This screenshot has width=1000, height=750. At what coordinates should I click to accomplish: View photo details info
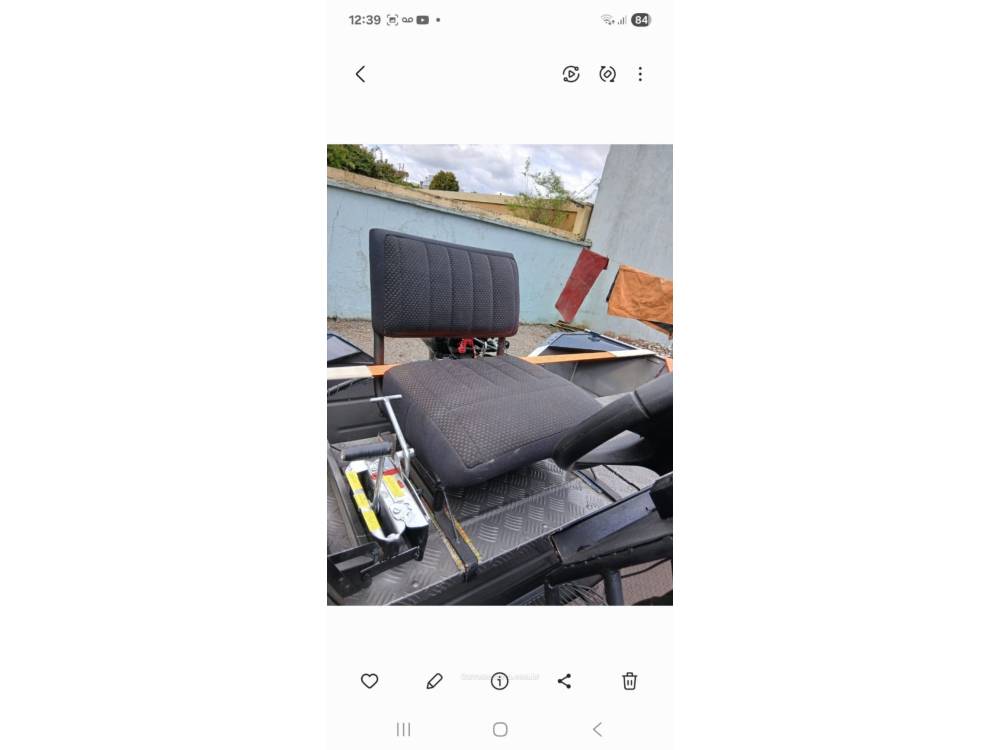coord(500,681)
